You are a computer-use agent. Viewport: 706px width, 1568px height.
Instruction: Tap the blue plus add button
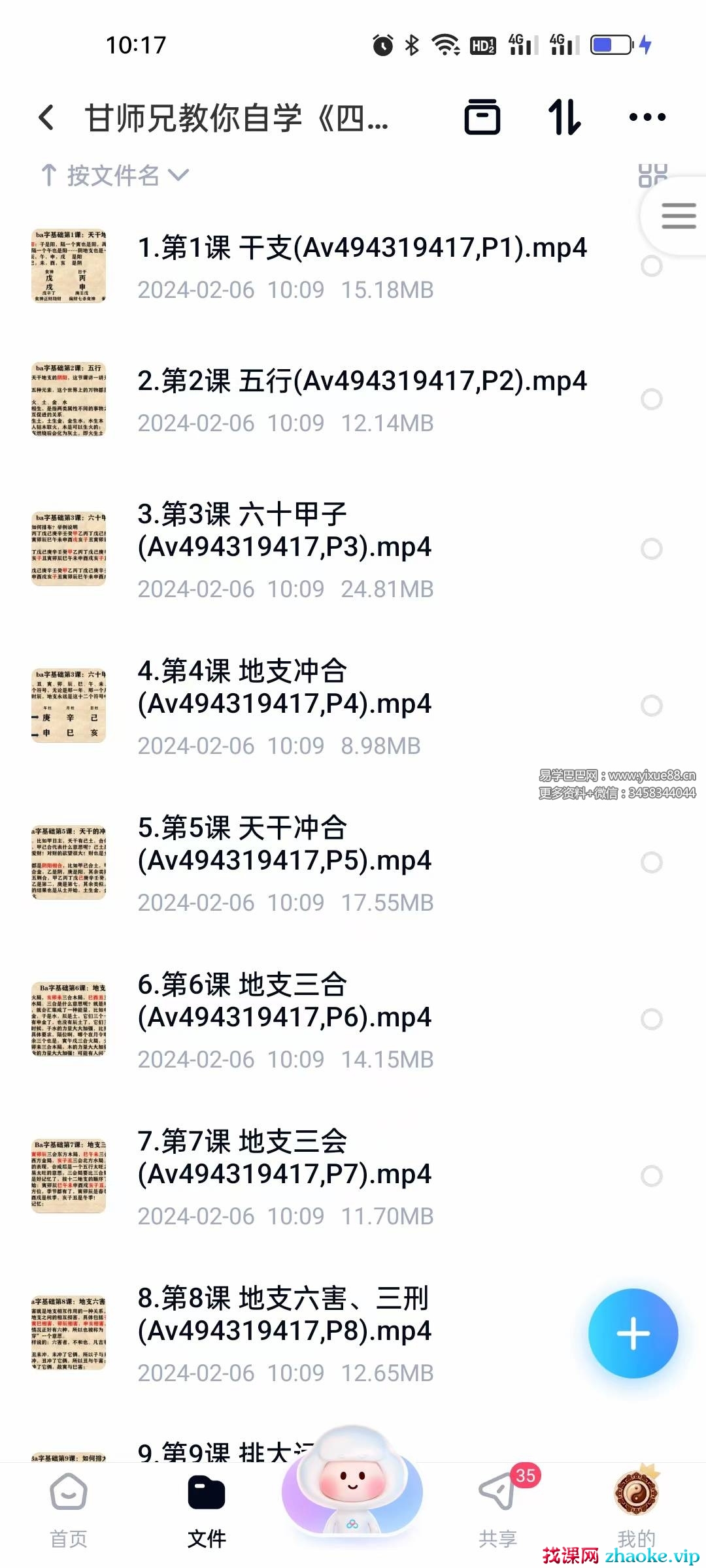tap(633, 1333)
